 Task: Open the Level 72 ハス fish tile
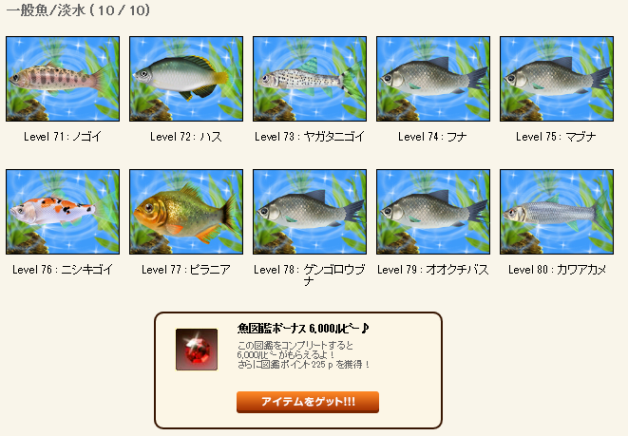[186, 79]
